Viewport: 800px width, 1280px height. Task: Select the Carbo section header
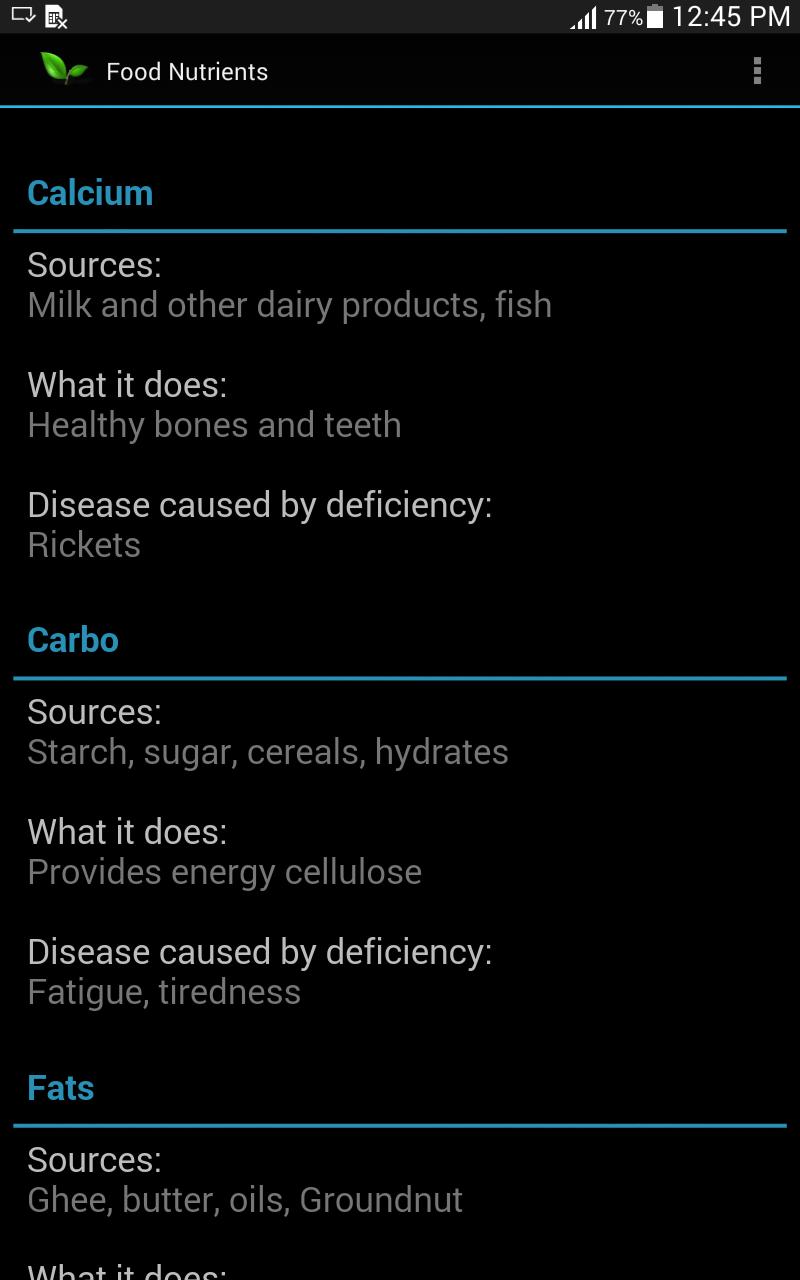click(72, 639)
